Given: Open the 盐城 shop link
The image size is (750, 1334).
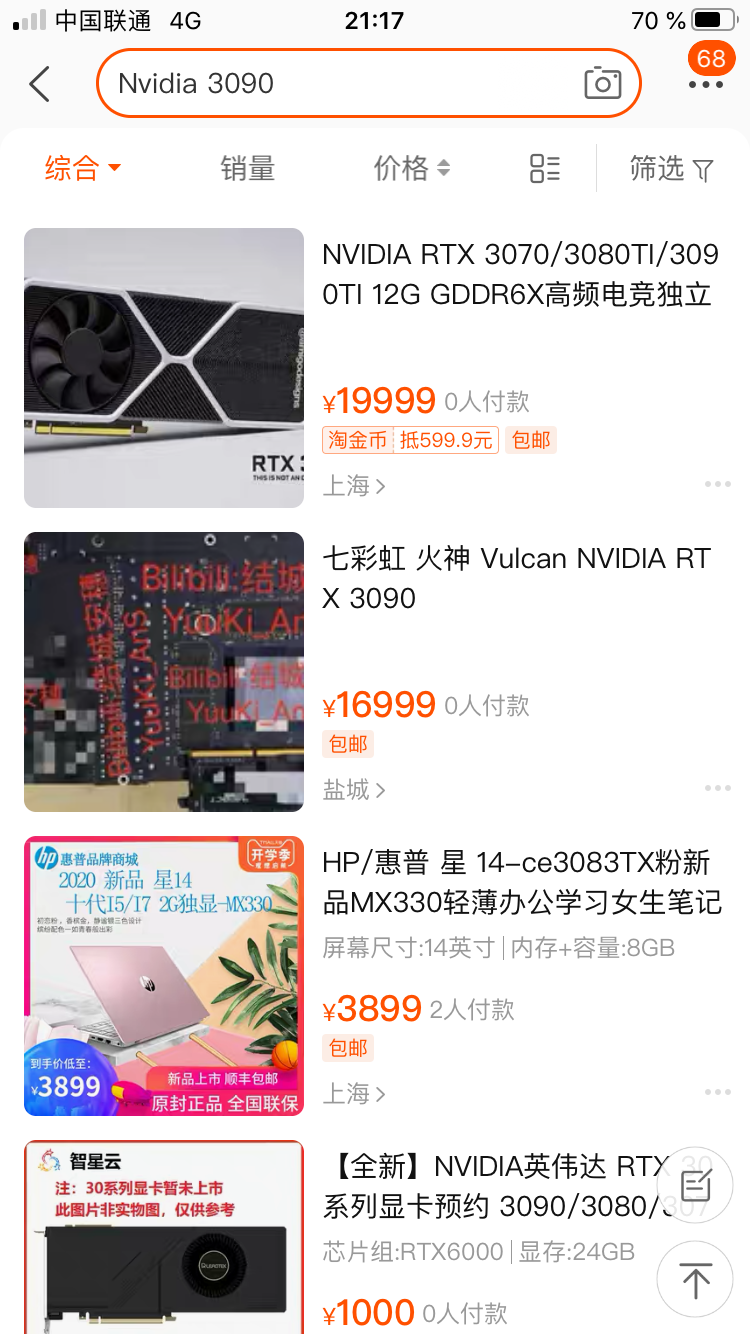Looking at the screenshot, I should (x=354, y=790).
